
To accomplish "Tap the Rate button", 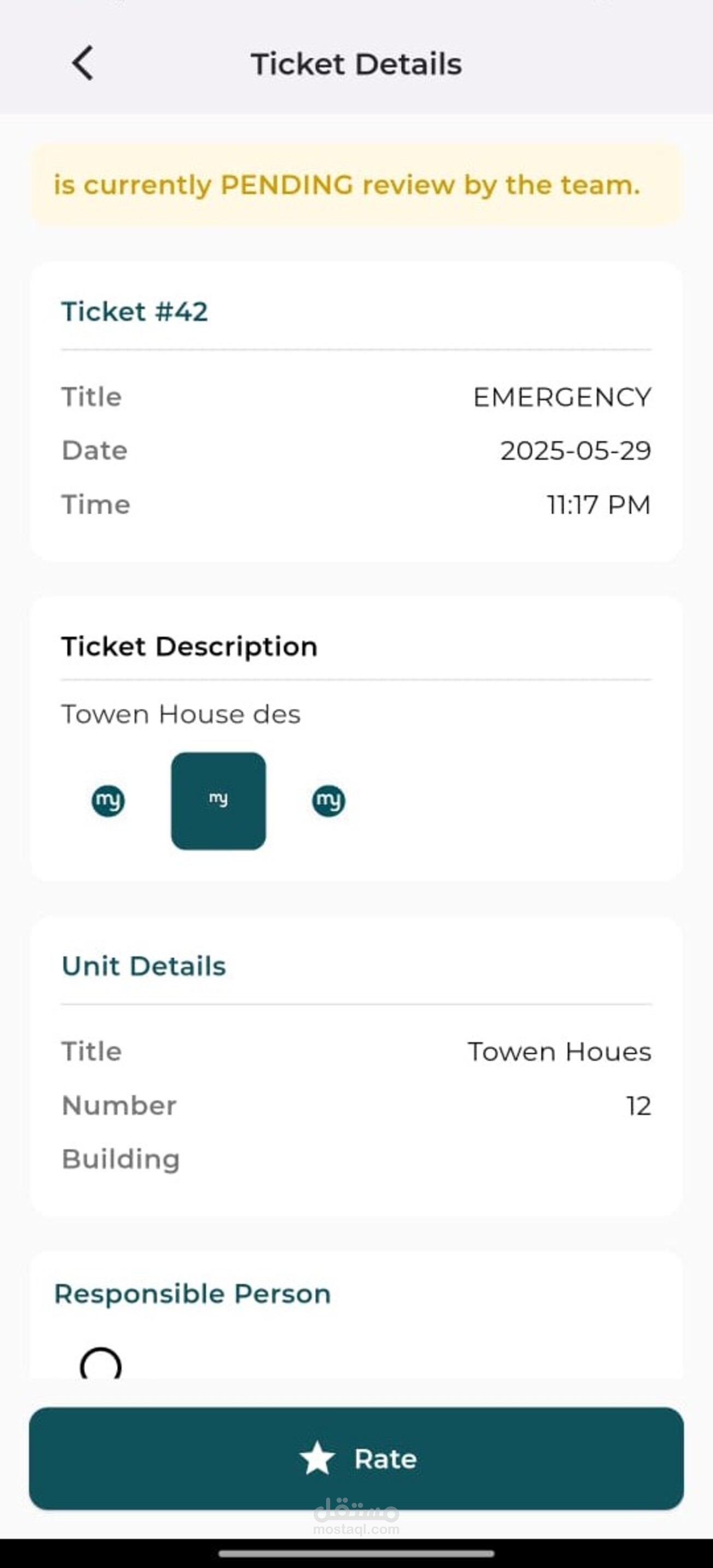I will tap(356, 1459).
